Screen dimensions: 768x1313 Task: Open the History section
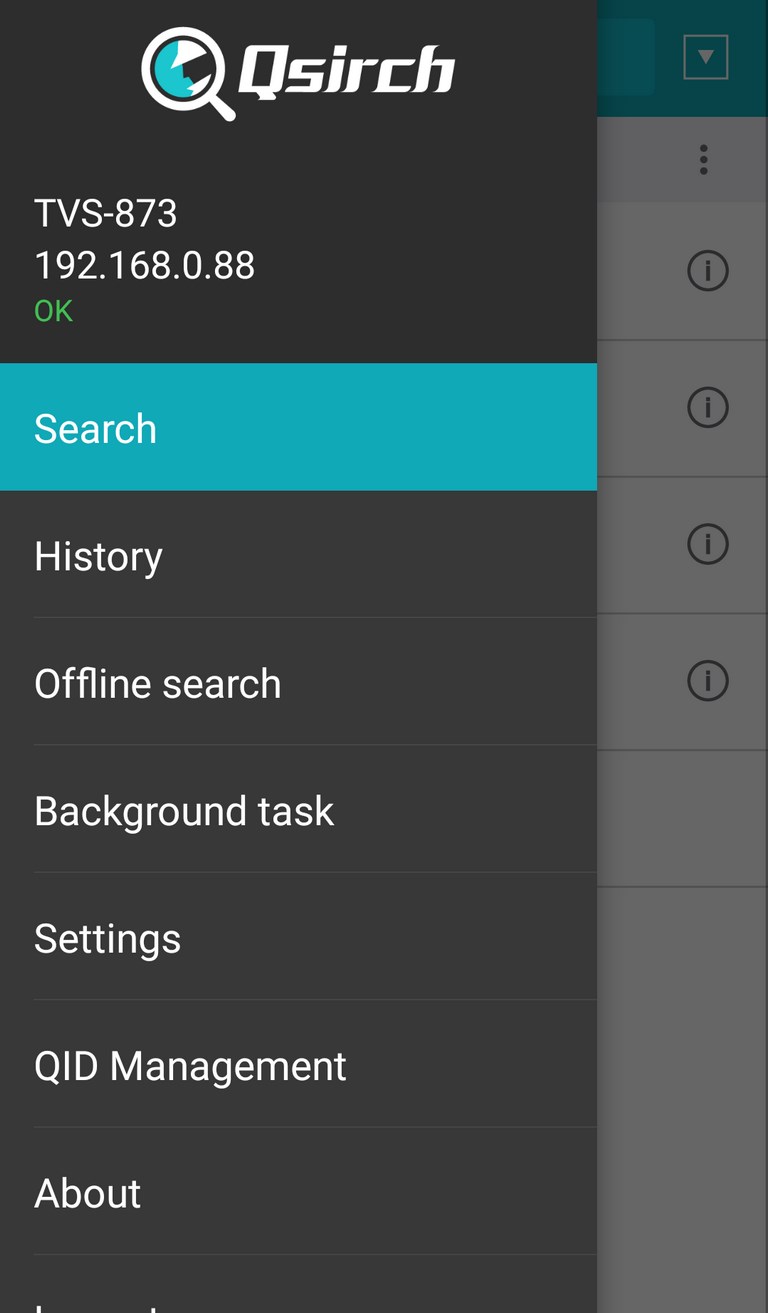coord(298,555)
